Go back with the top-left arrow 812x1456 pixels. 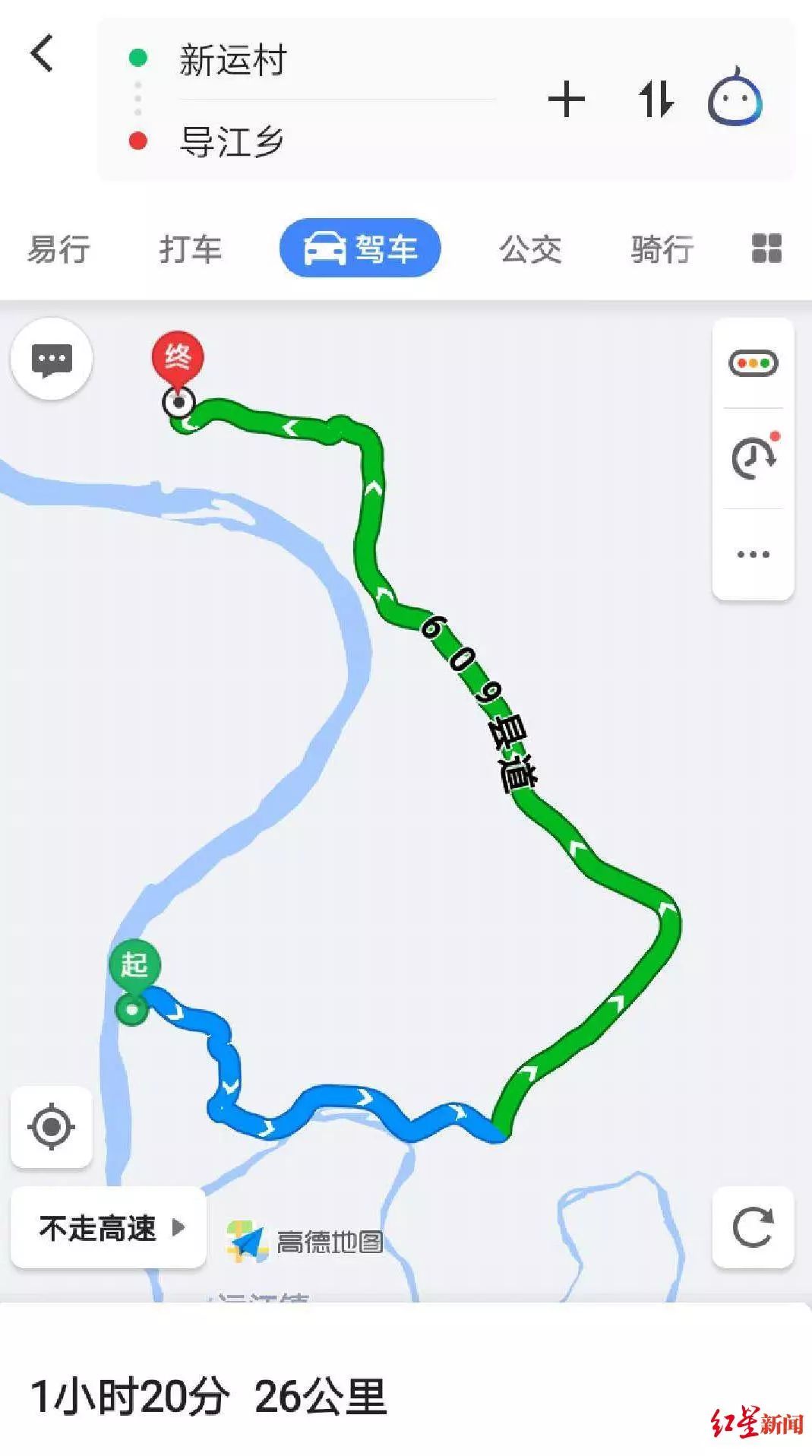click(x=42, y=54)
